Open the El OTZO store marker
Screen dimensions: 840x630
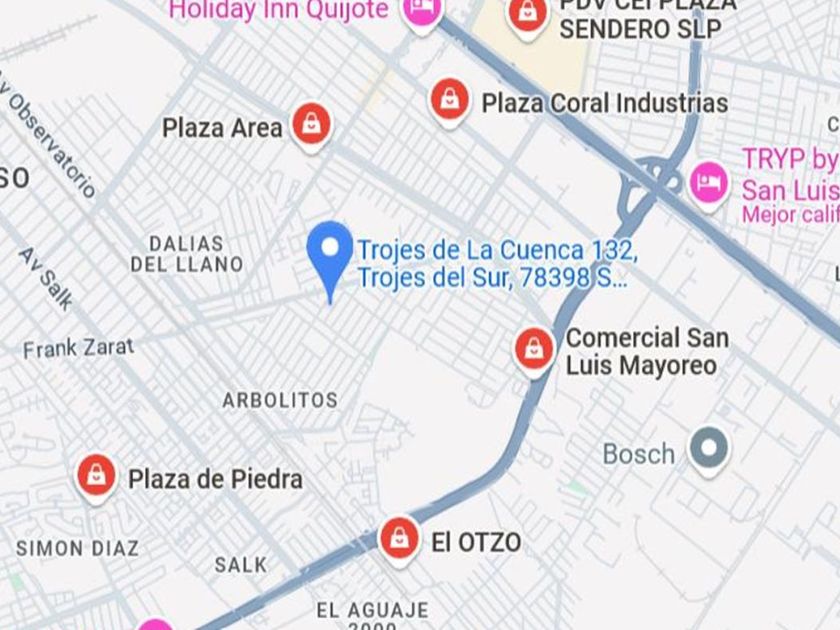[x=399, y=540]
